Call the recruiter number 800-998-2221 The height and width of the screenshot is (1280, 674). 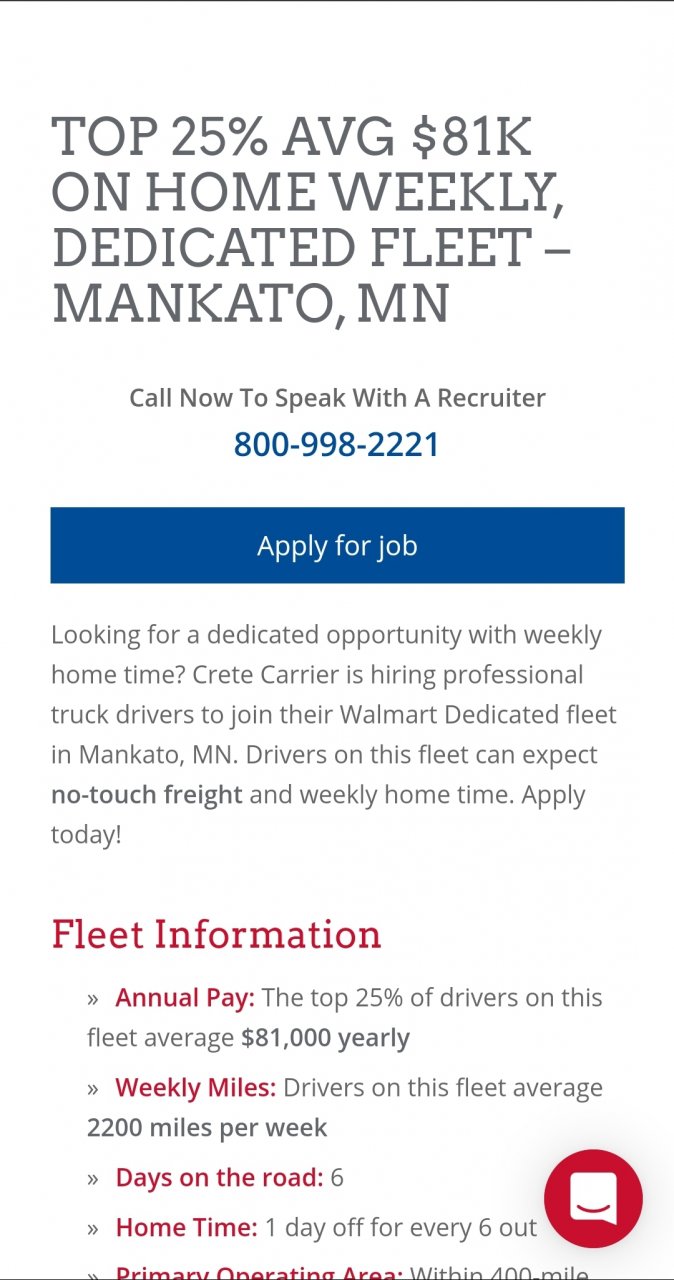337,444
